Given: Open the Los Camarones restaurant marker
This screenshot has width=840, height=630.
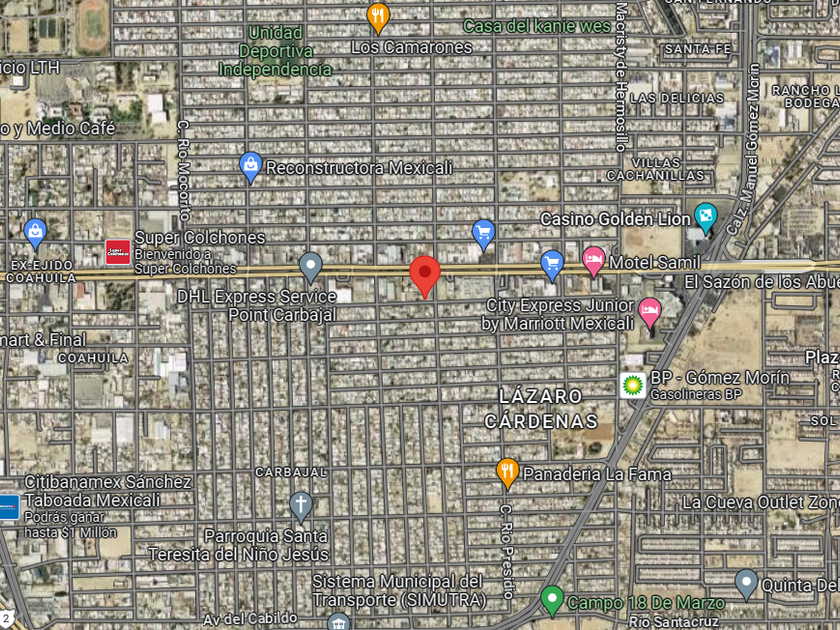Looking at the screenshot, I should (378, 18).
